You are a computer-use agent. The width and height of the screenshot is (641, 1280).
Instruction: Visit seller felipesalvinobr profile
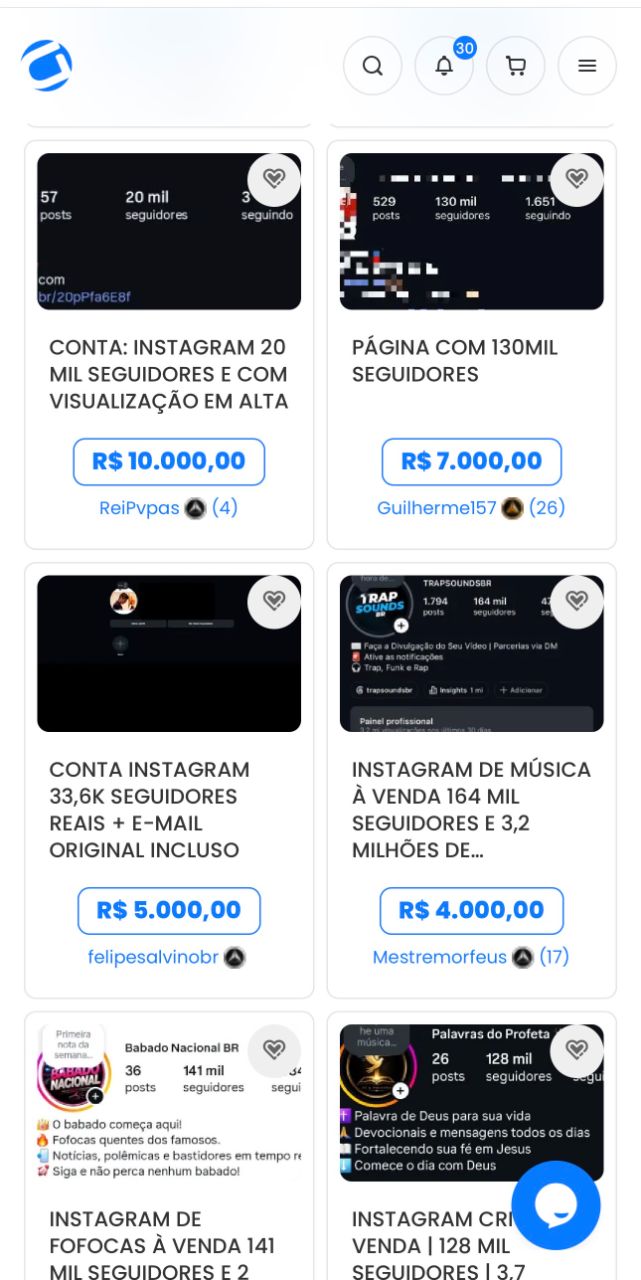pyautogui.click(x=153, y=957)
